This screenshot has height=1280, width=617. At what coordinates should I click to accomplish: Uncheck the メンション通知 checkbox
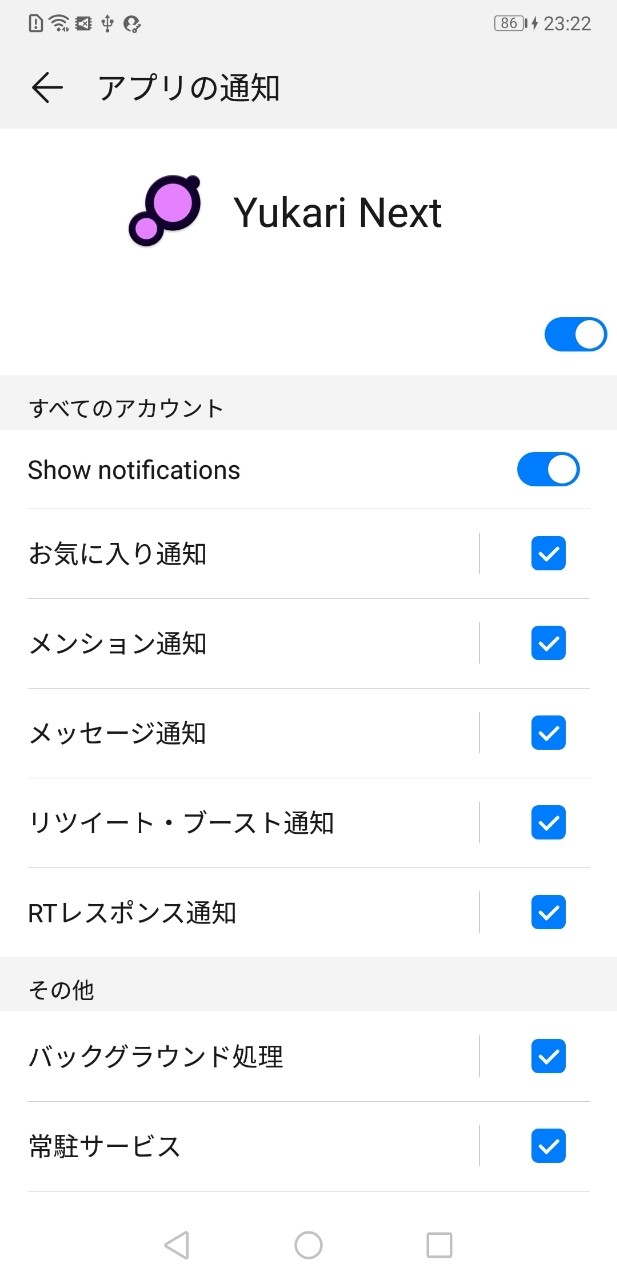click(x=548, y=643)
